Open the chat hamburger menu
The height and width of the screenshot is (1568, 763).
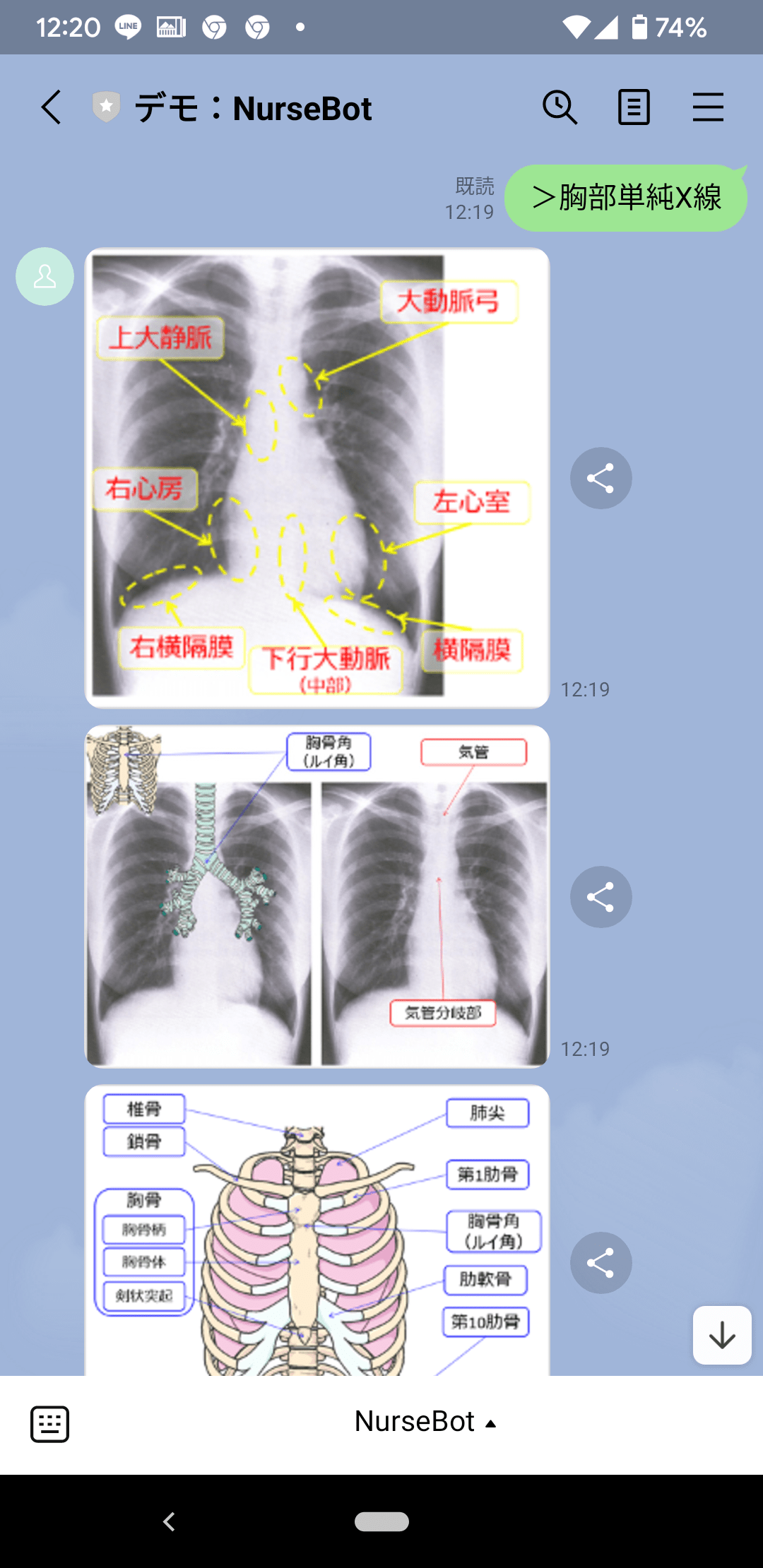[x=707, y=108]
